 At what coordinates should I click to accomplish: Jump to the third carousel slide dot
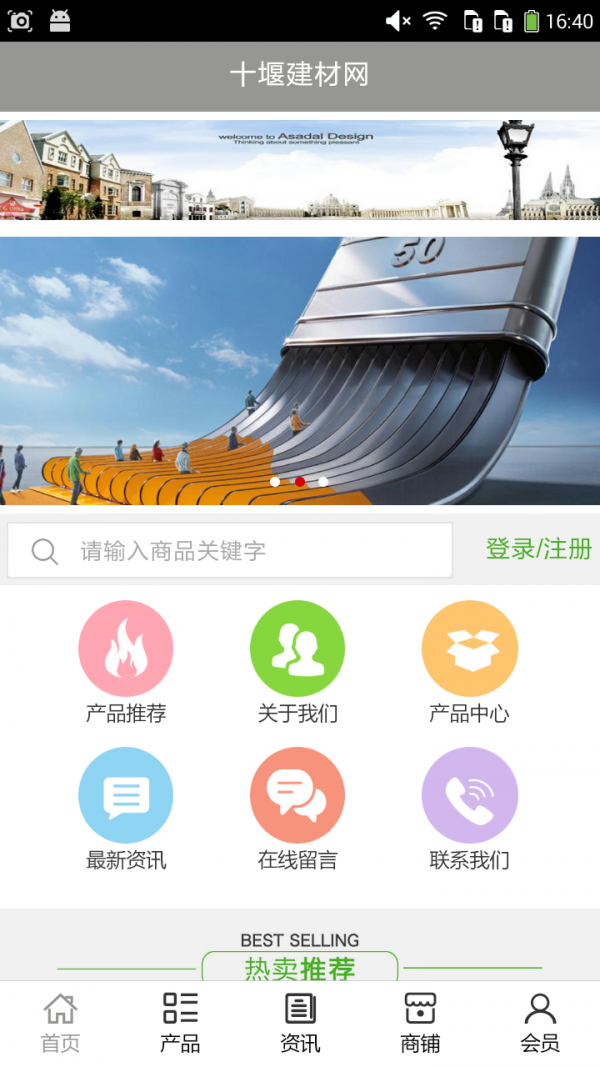[323, 482]
